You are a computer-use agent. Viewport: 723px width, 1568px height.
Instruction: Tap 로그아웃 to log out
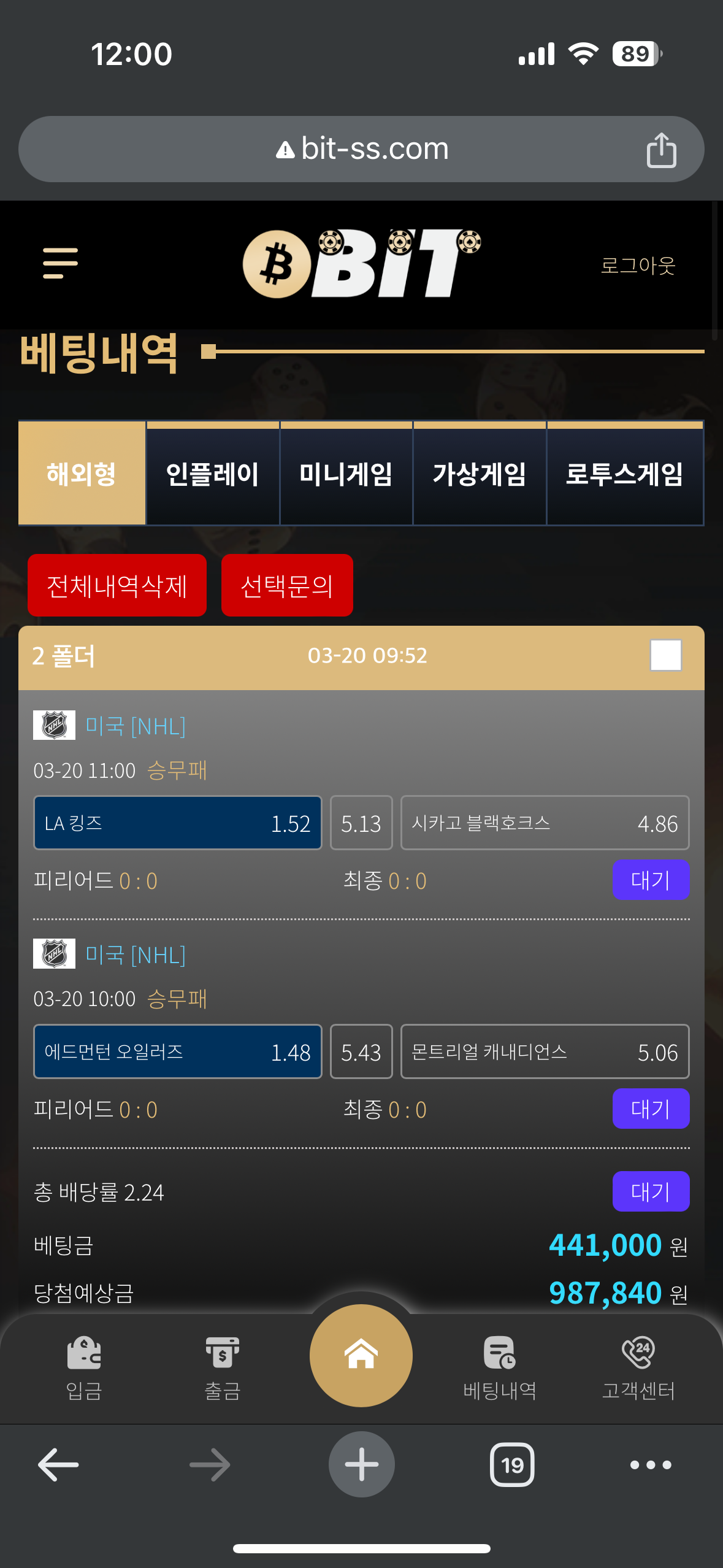(638, 265)
